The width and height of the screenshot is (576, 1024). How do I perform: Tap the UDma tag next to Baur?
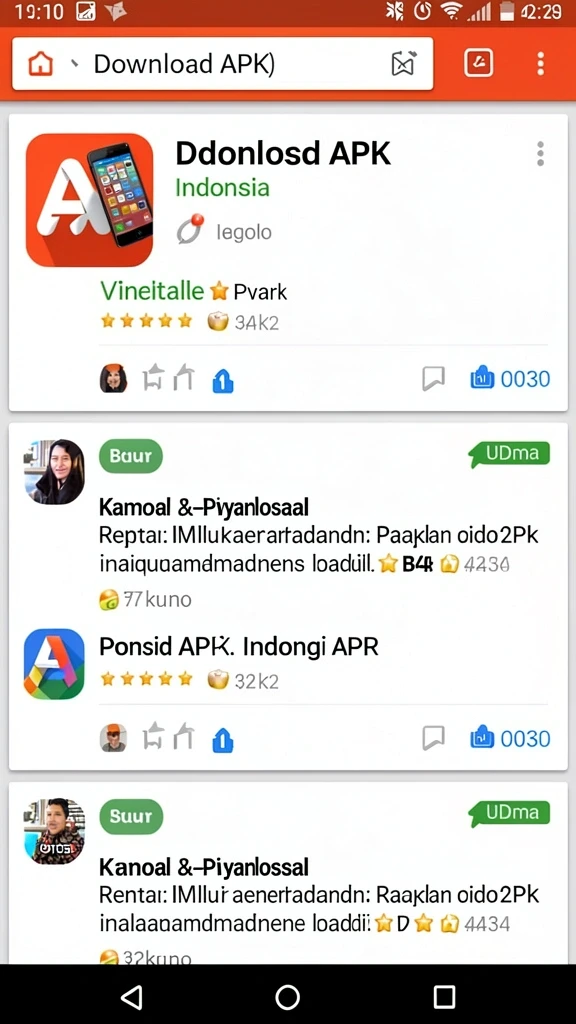[509, 453]
